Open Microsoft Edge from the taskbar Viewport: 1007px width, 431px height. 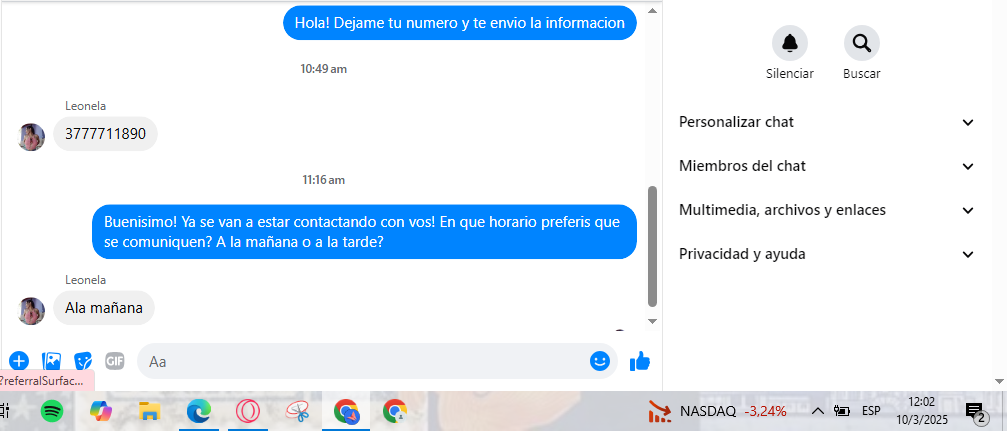[x=199, y=410]
